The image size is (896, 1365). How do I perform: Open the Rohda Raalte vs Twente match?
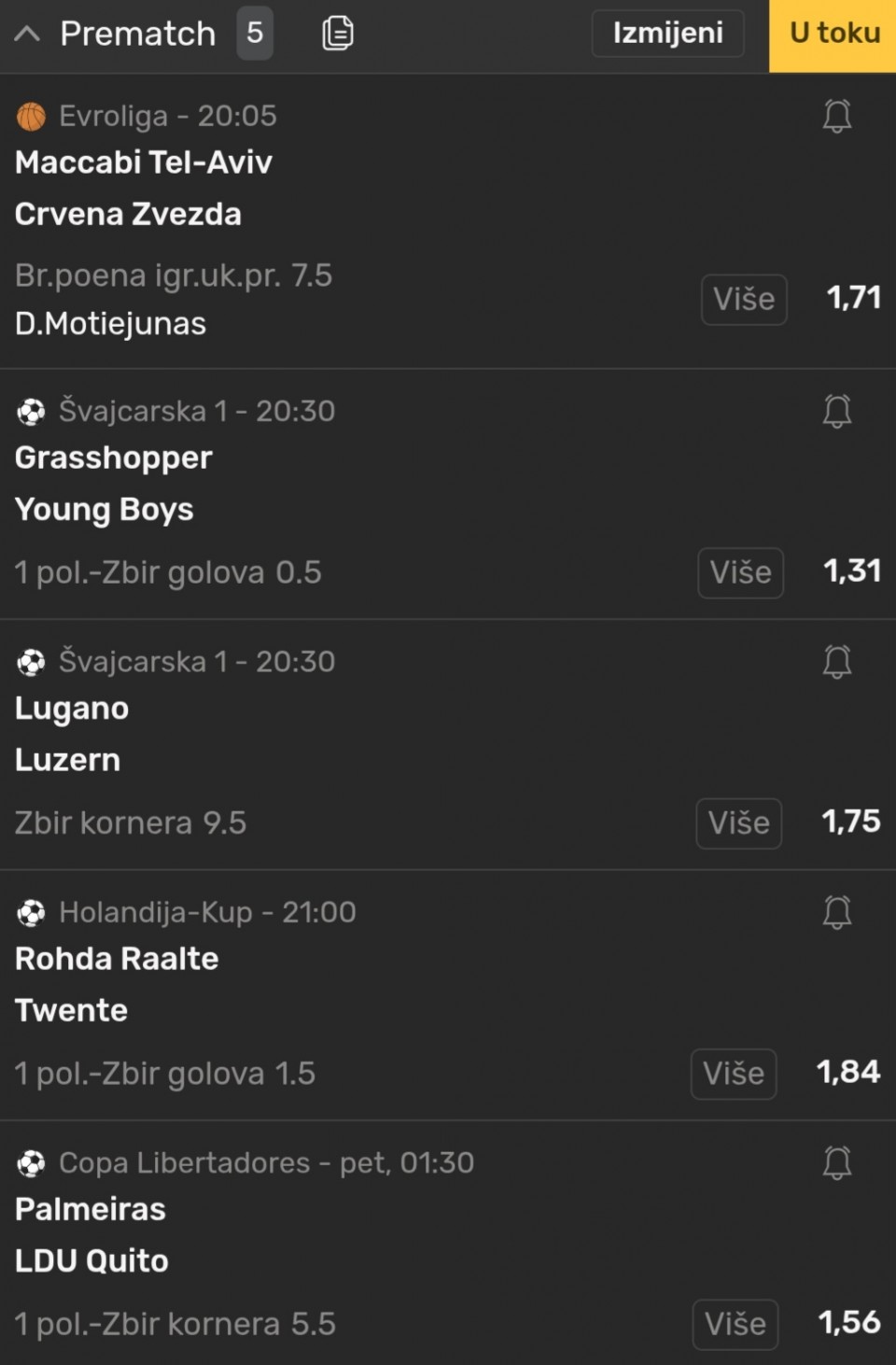click(x=117, y=984)
